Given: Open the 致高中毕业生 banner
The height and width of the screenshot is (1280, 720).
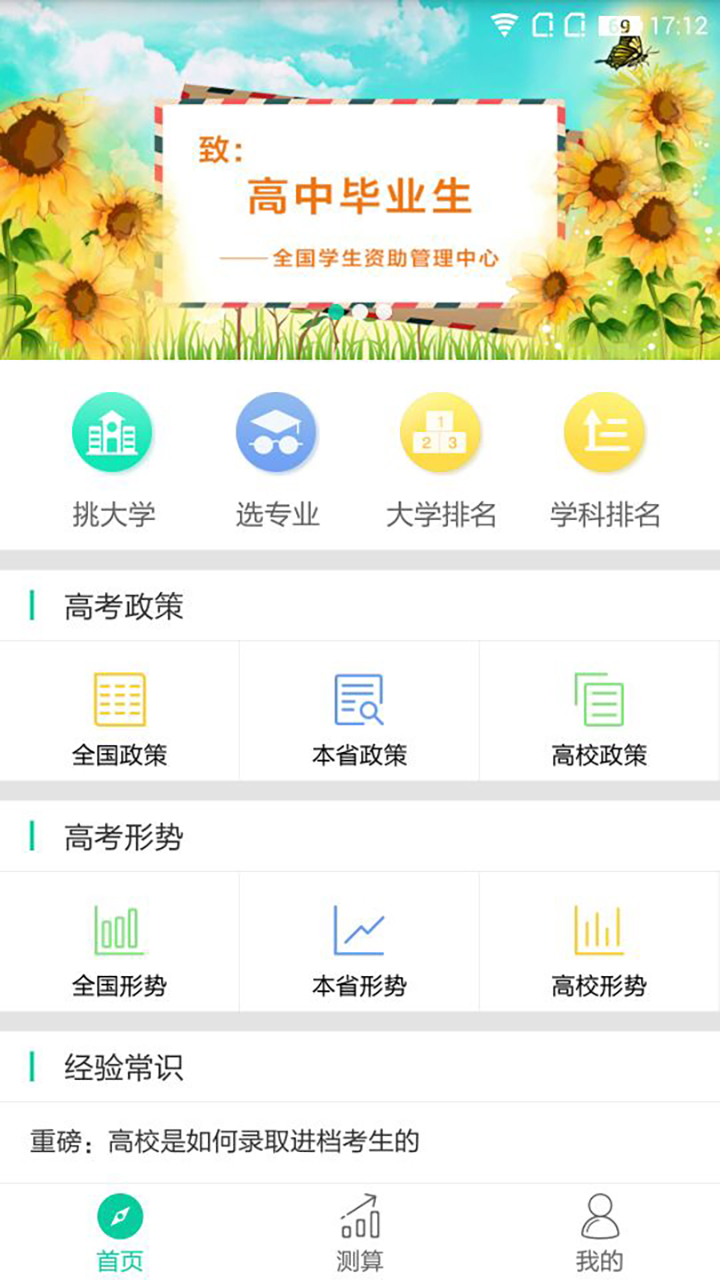Looking at the screenshot, I should coord(360,180).
